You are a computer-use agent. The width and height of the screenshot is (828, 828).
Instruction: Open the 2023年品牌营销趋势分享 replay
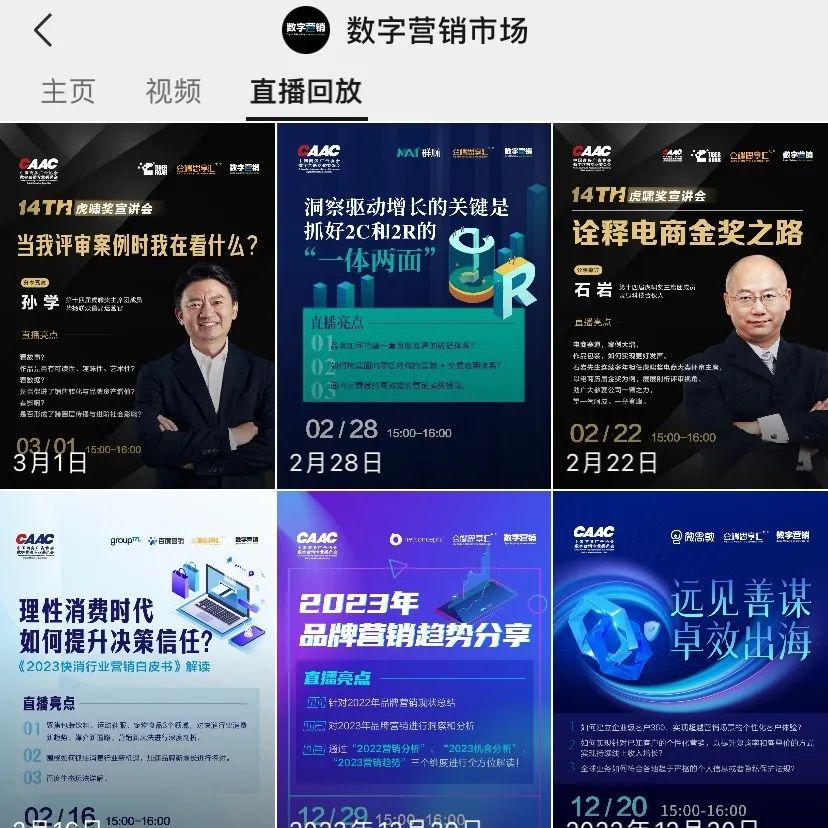(413, 660)
